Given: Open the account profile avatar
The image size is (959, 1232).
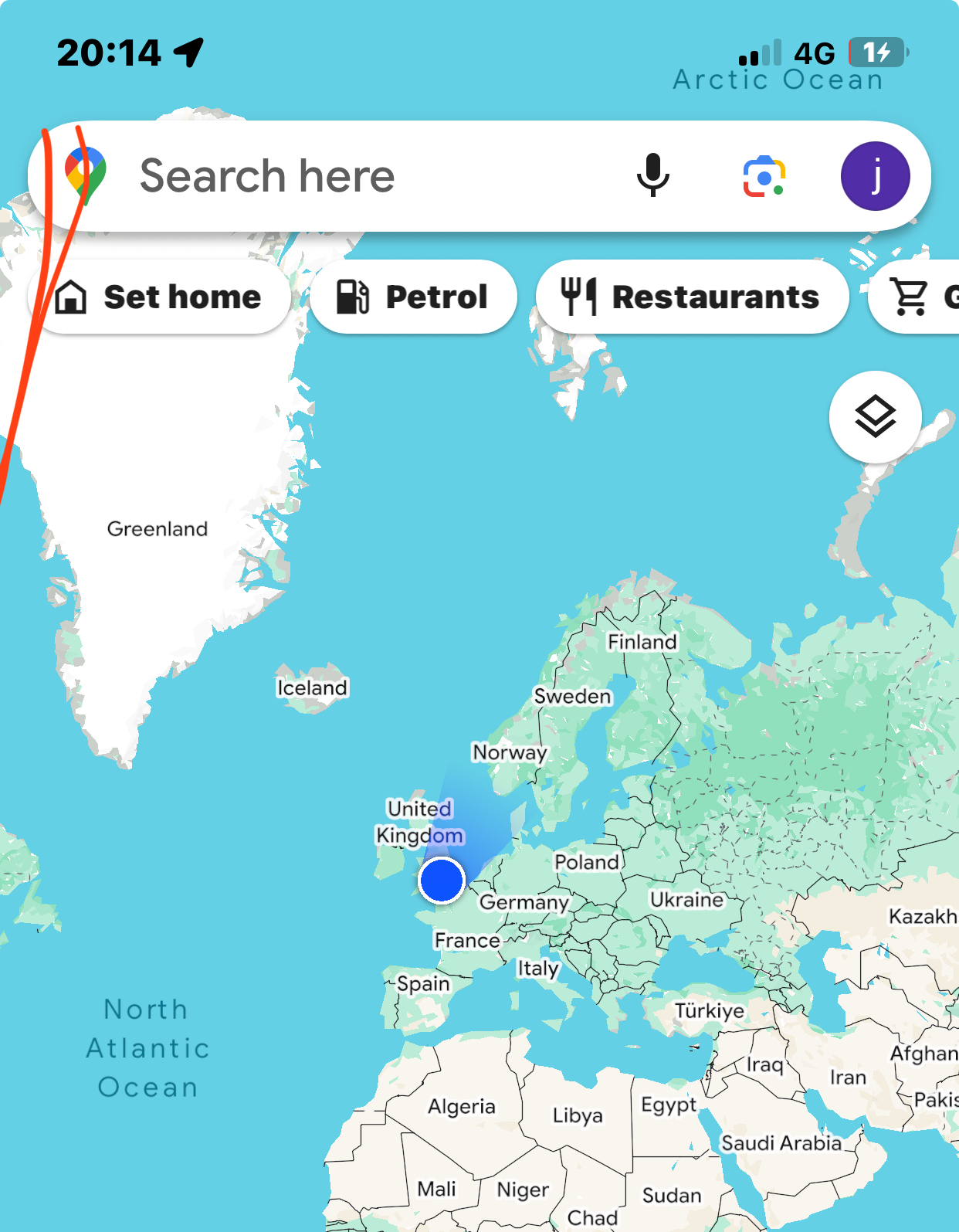Looking at the screenshot, I should click(875, 176).
